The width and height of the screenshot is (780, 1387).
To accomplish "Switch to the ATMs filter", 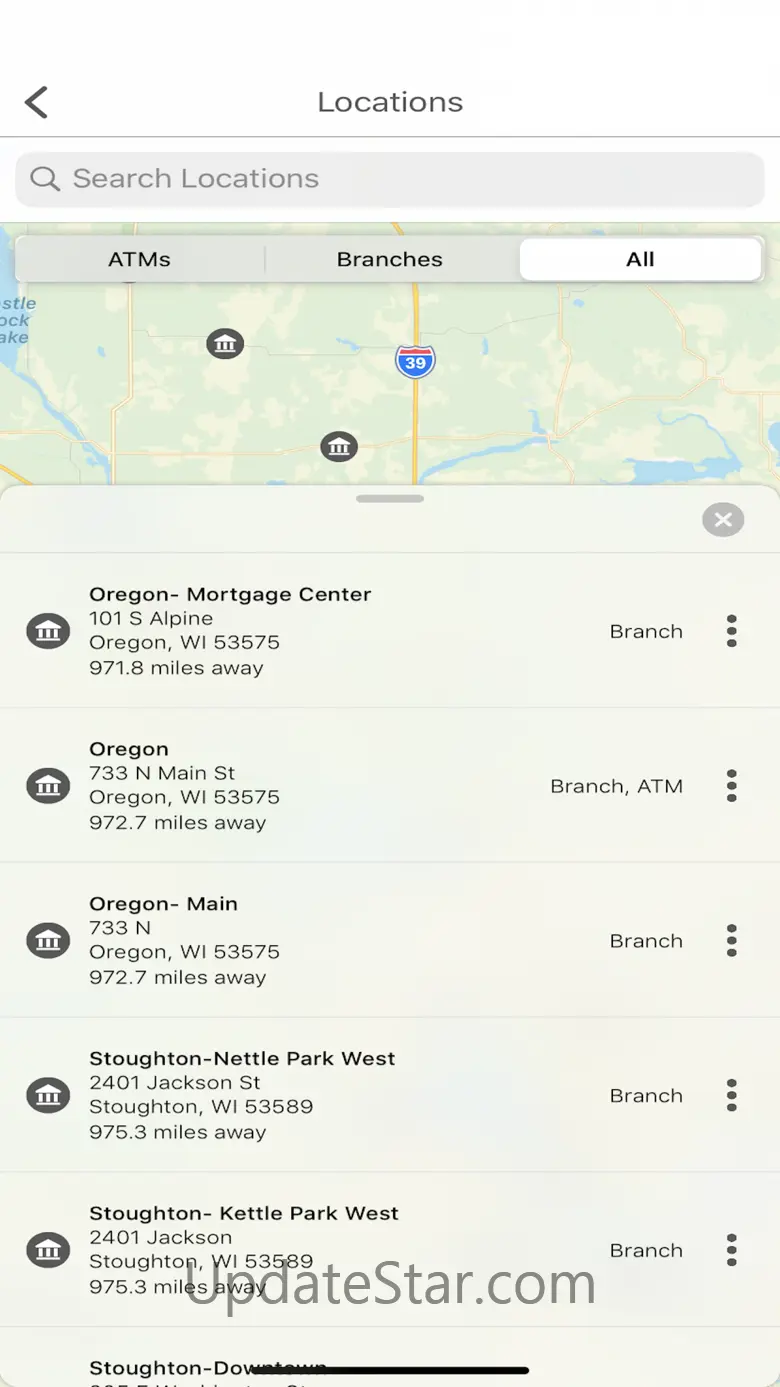I will (140, 260).
